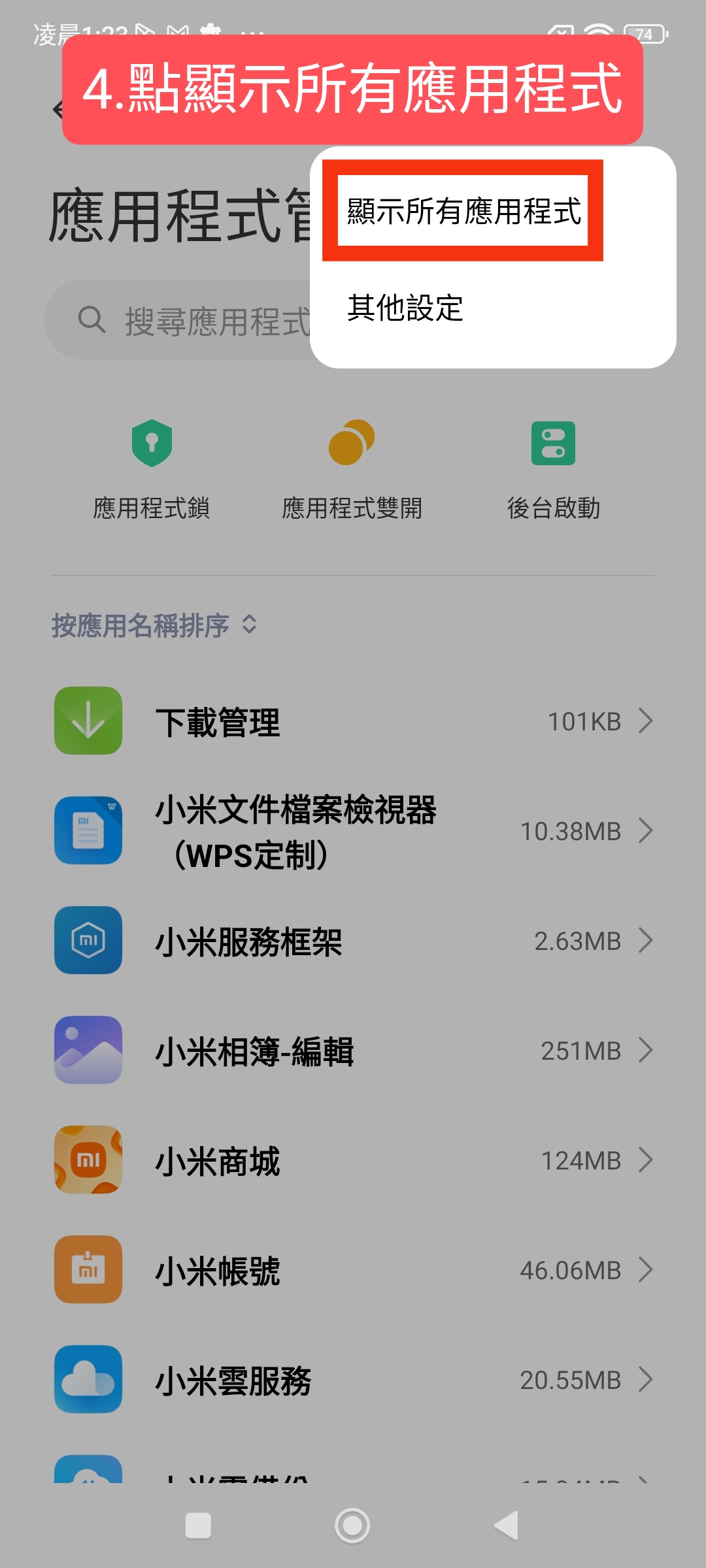Image resolution: width=706 pixels, height=1568 pixels.
Task: Tap the system home button
Action: 352,1526
